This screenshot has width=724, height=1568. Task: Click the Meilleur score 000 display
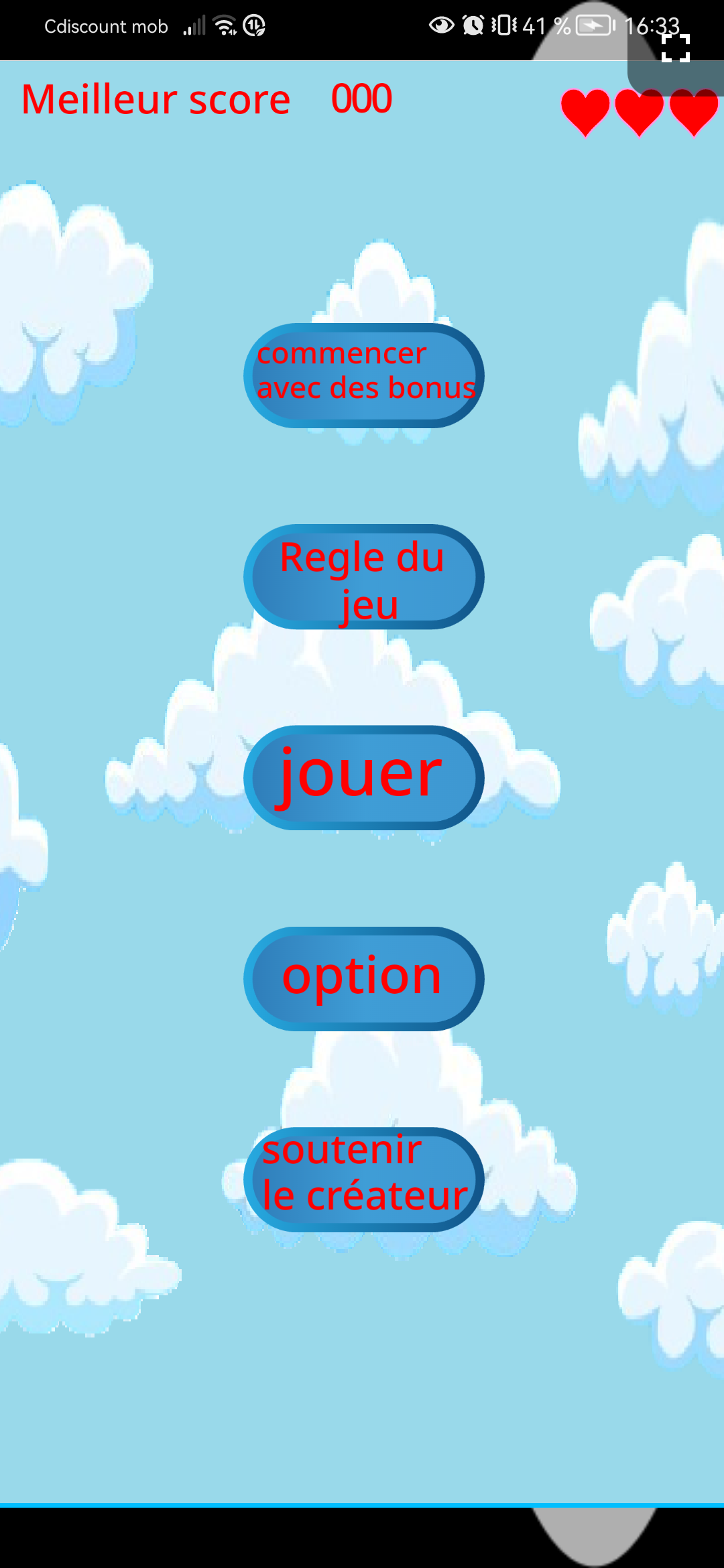pos(206,99)
